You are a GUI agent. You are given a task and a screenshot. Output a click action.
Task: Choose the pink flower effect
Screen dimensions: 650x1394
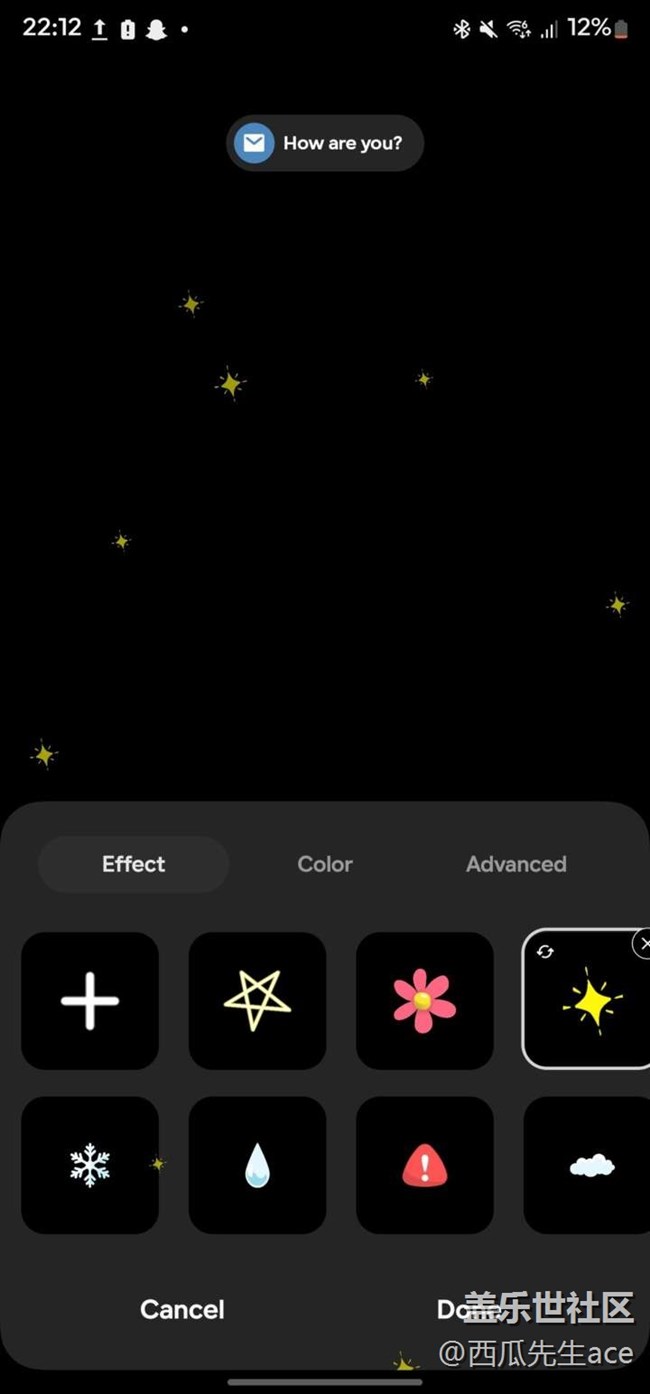pyautogui.click(x=425, y=1000)
